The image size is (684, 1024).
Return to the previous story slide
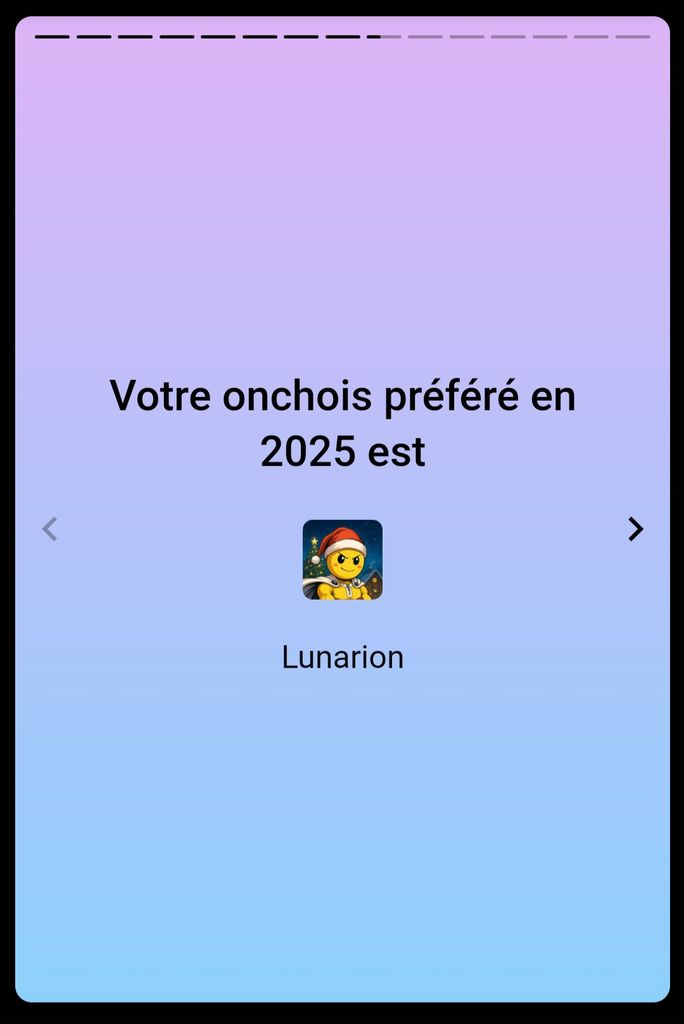coord(49,529)
